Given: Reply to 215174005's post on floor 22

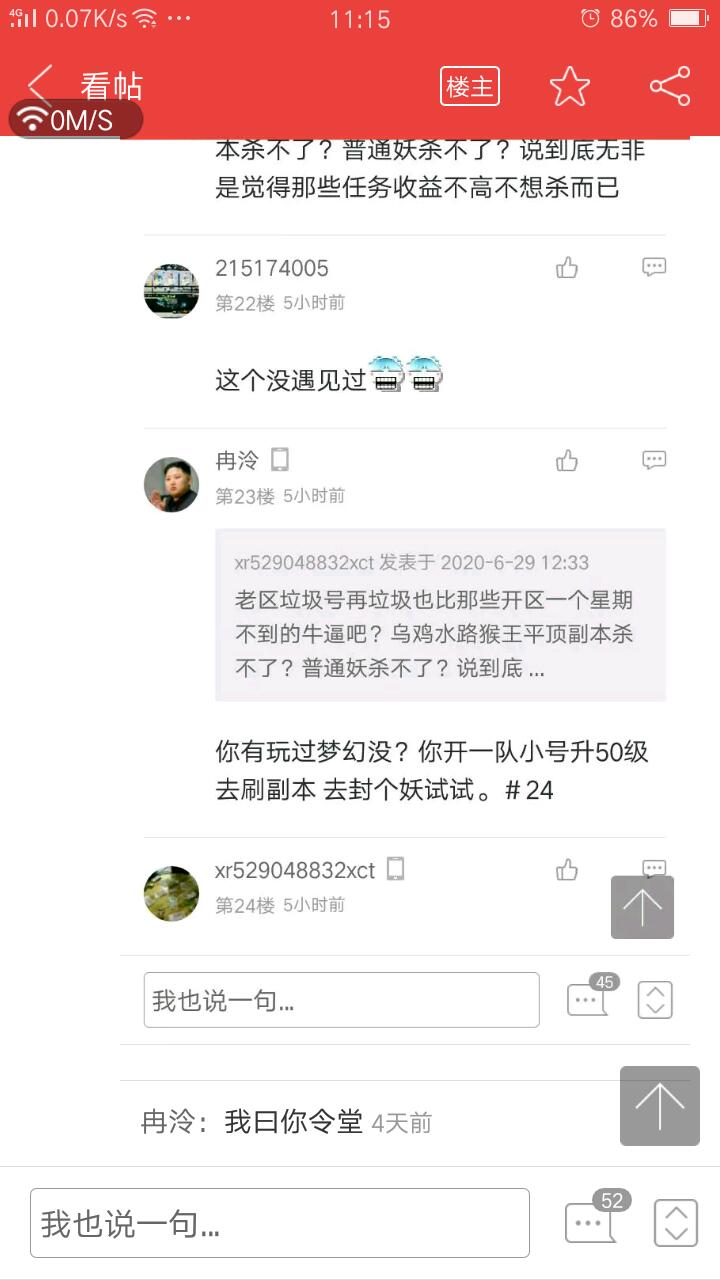Looking at the screenshot, I should [x=654, y=267].
